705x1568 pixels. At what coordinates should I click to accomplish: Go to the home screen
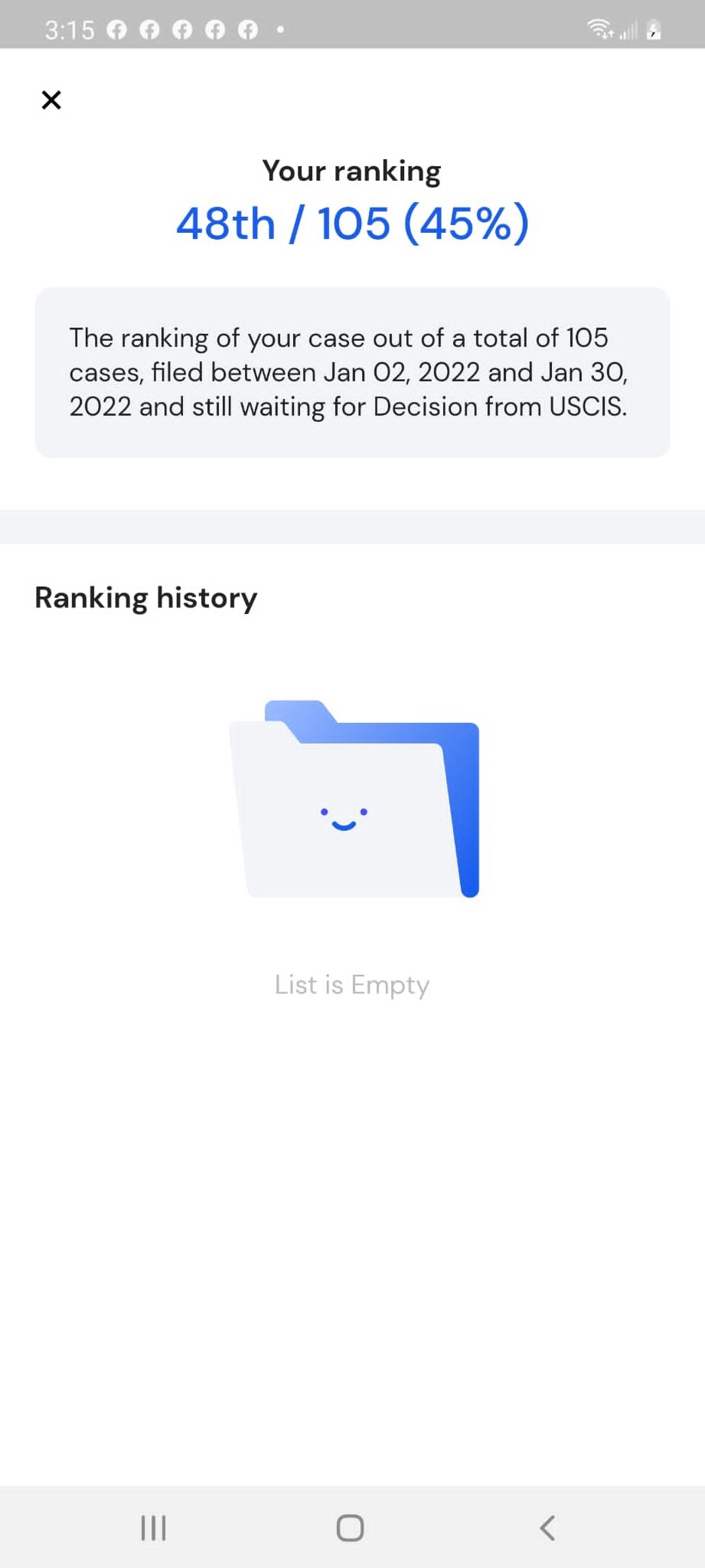point(351,1527)
